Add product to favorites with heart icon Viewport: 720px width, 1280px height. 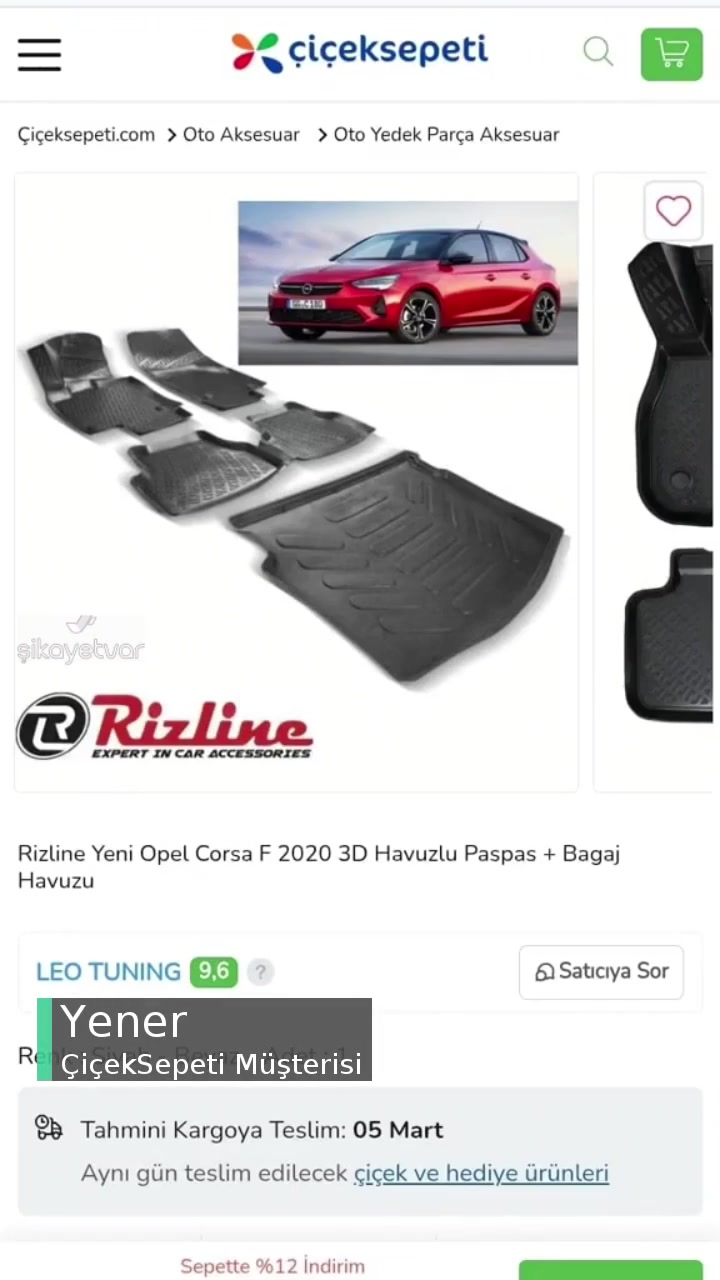tap(673, 210)
